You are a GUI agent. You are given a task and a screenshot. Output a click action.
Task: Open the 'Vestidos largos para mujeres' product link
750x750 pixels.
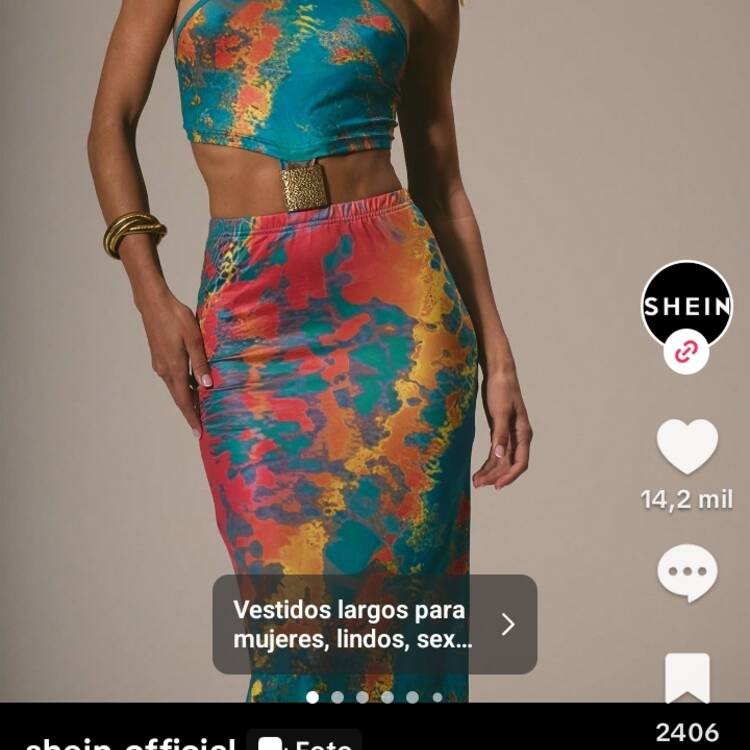tap(374, 624)
